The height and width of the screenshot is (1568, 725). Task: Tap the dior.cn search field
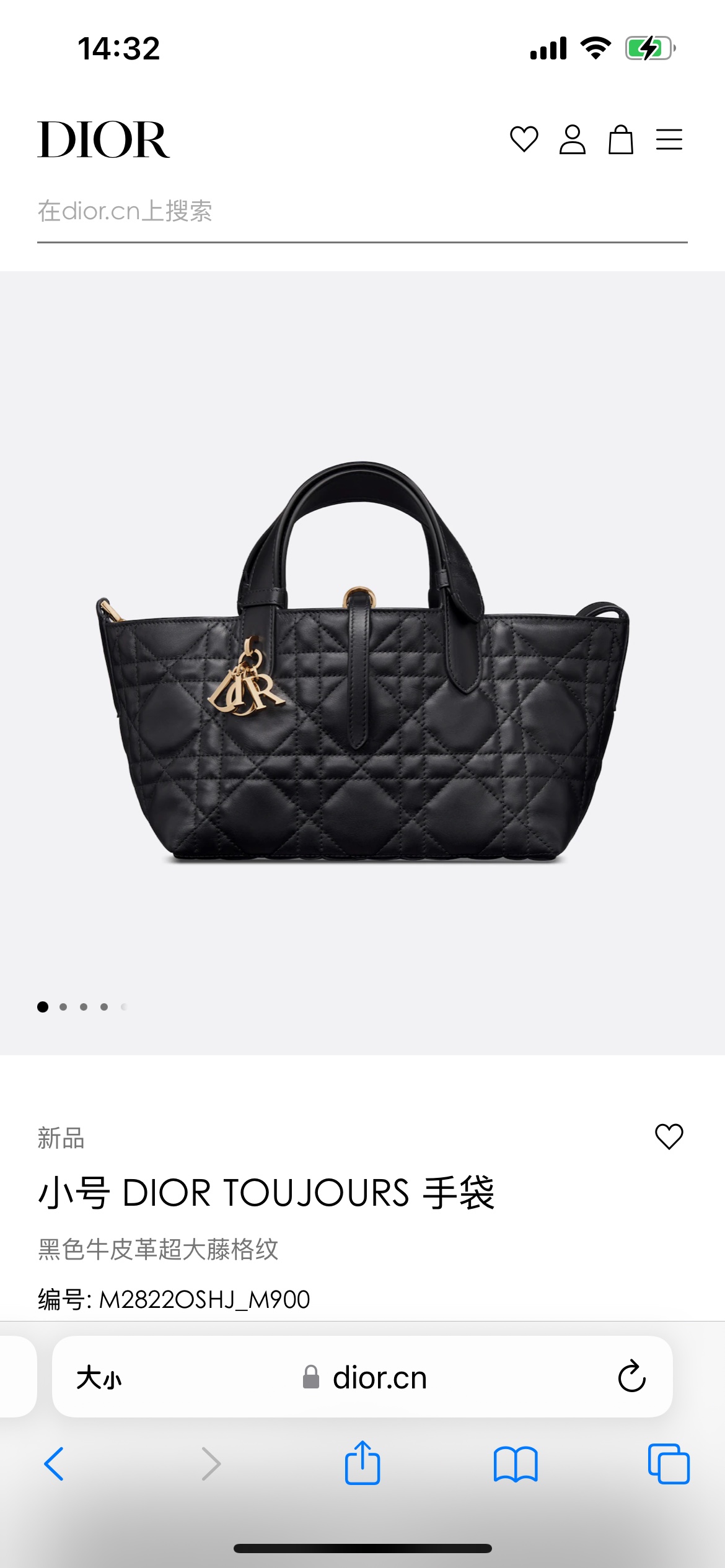click(x=362, y=212)
